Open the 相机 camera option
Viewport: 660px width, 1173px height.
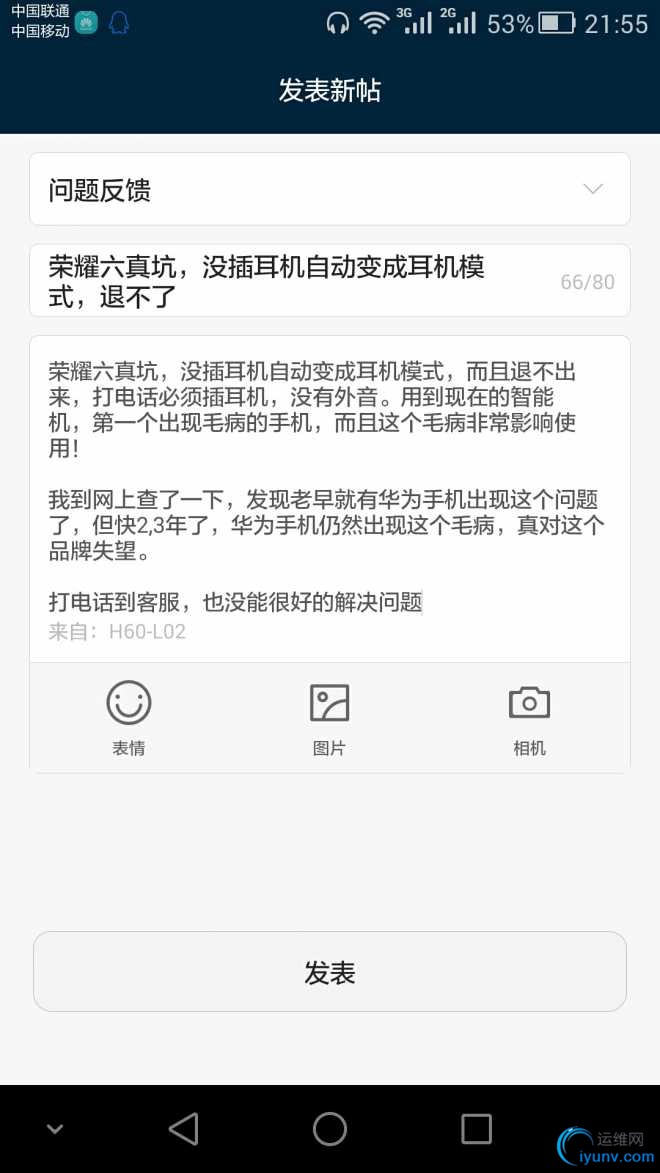529,717
